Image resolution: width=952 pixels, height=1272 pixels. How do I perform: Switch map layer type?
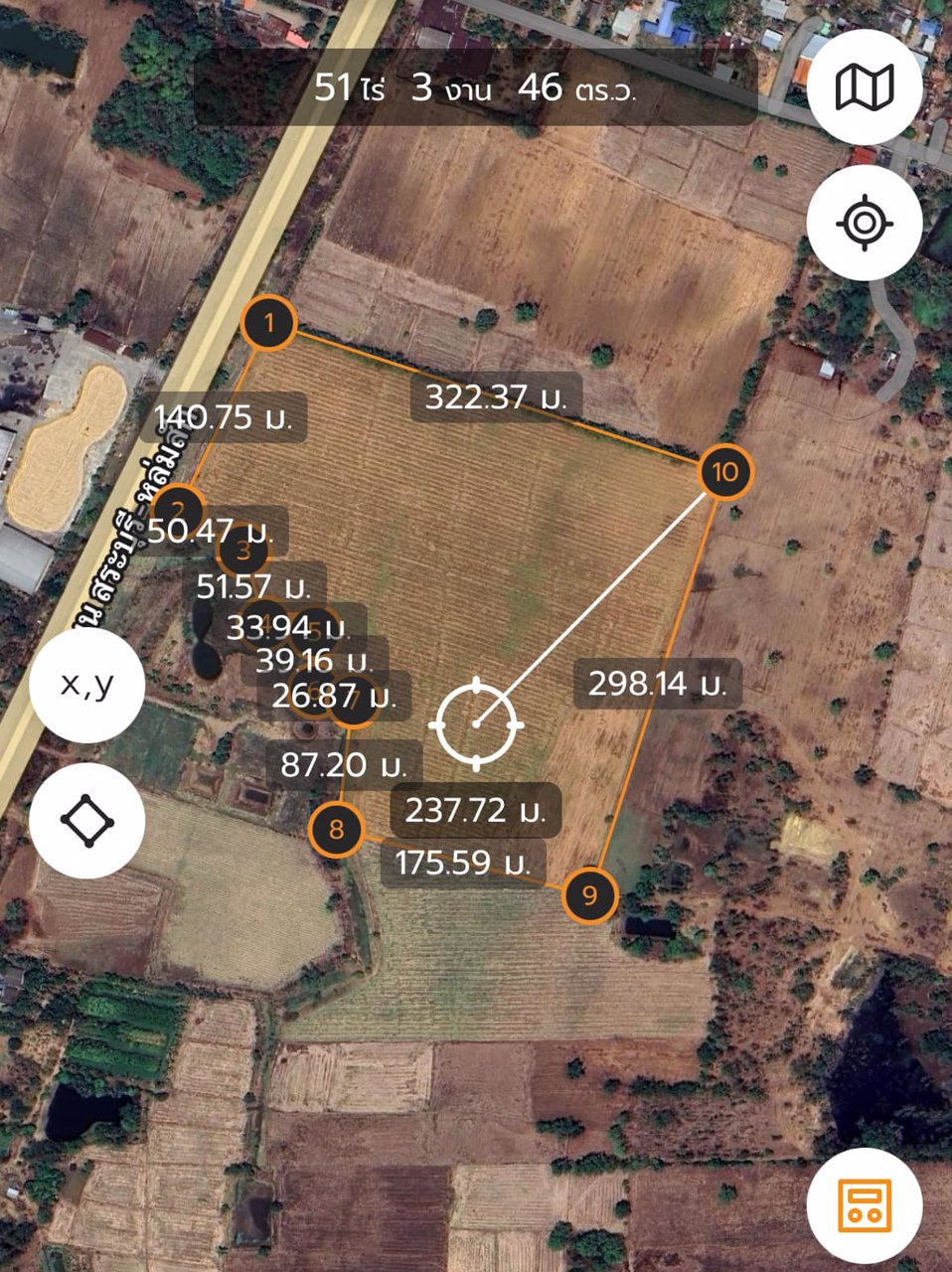point(865,87)
